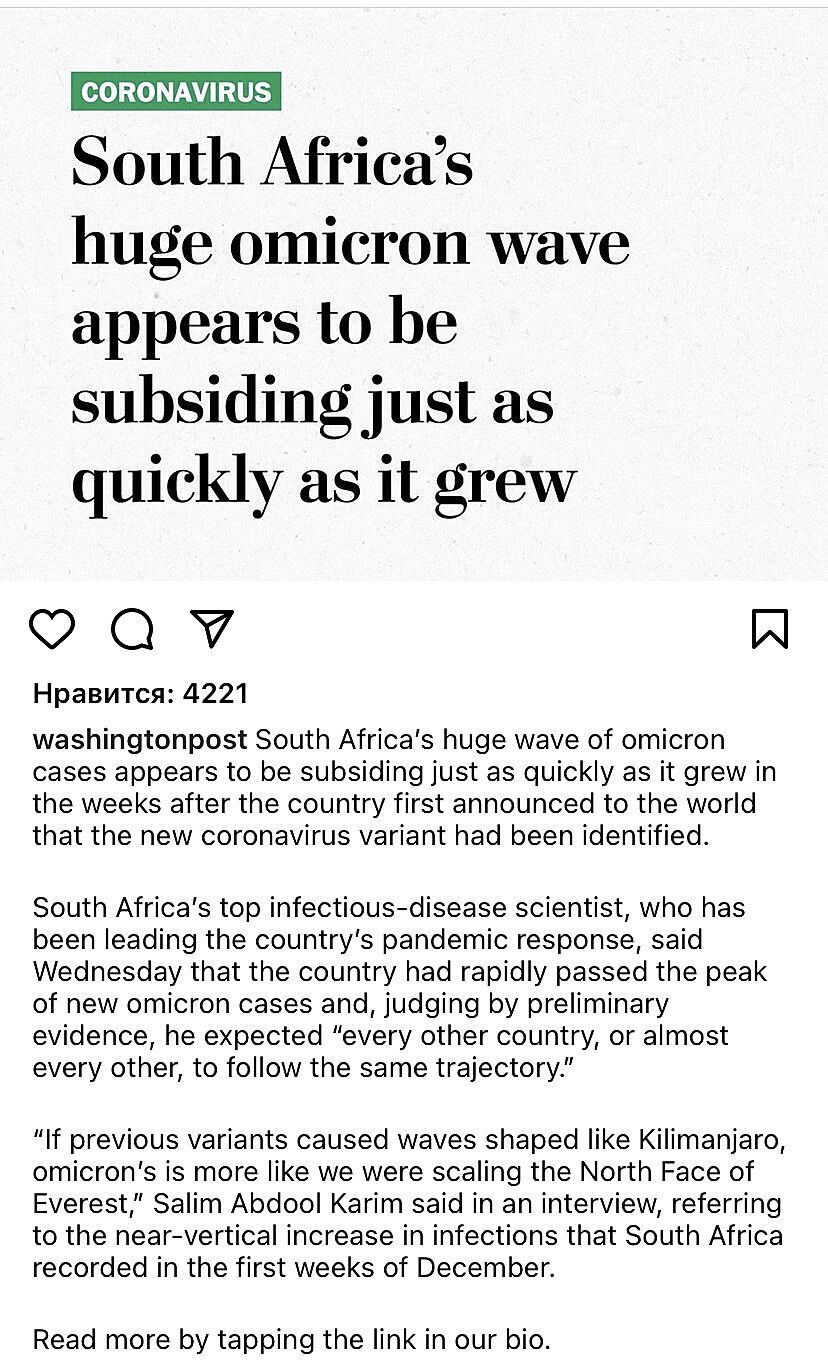Share the post via paper plane icon

[212, 628]
